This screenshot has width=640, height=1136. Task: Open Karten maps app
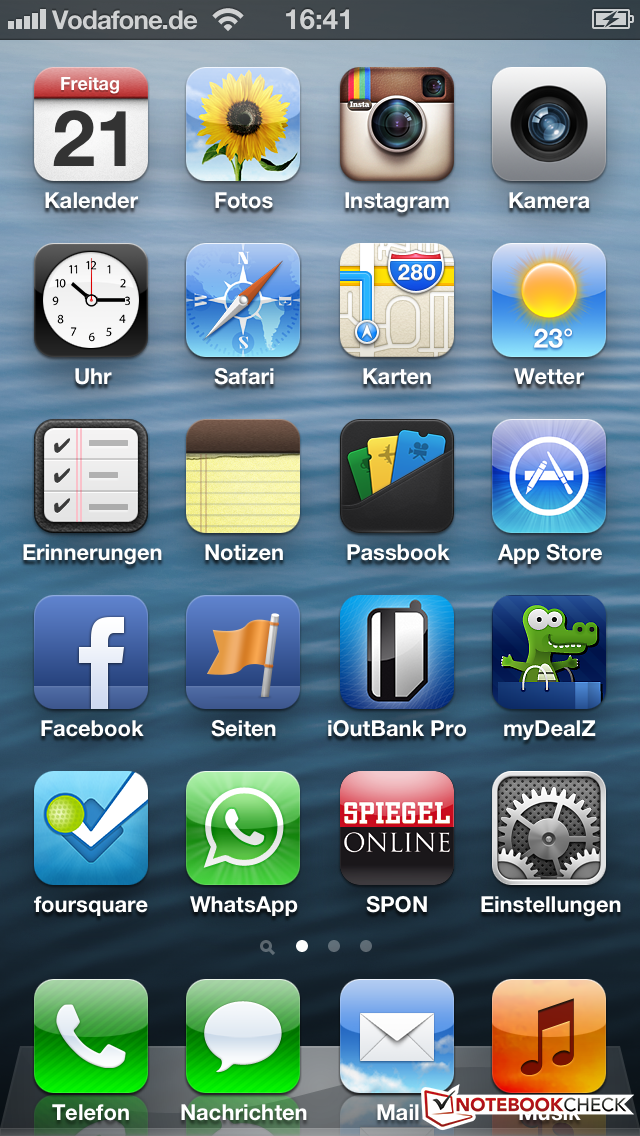coord(397,300)
